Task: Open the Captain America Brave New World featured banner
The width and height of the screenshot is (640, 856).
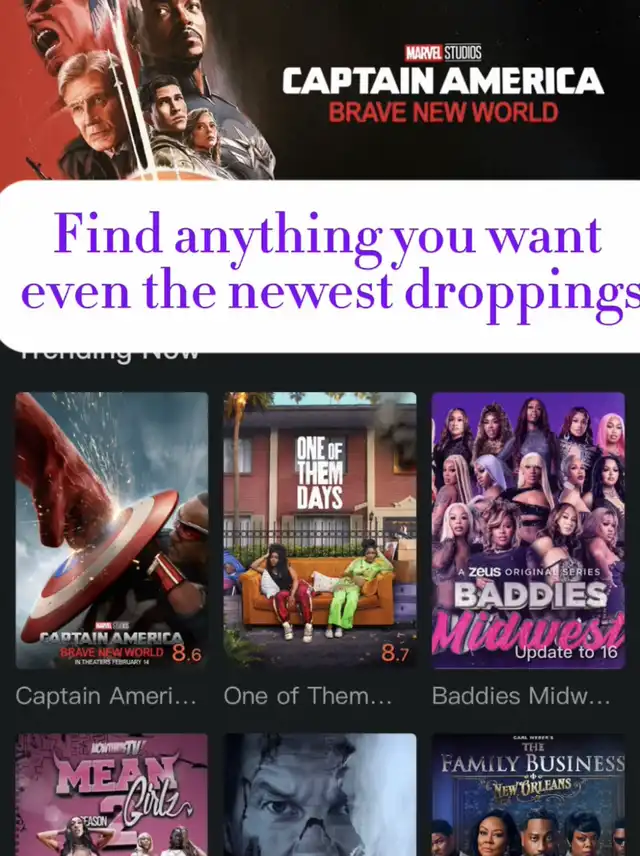Action: pos(320,90)
